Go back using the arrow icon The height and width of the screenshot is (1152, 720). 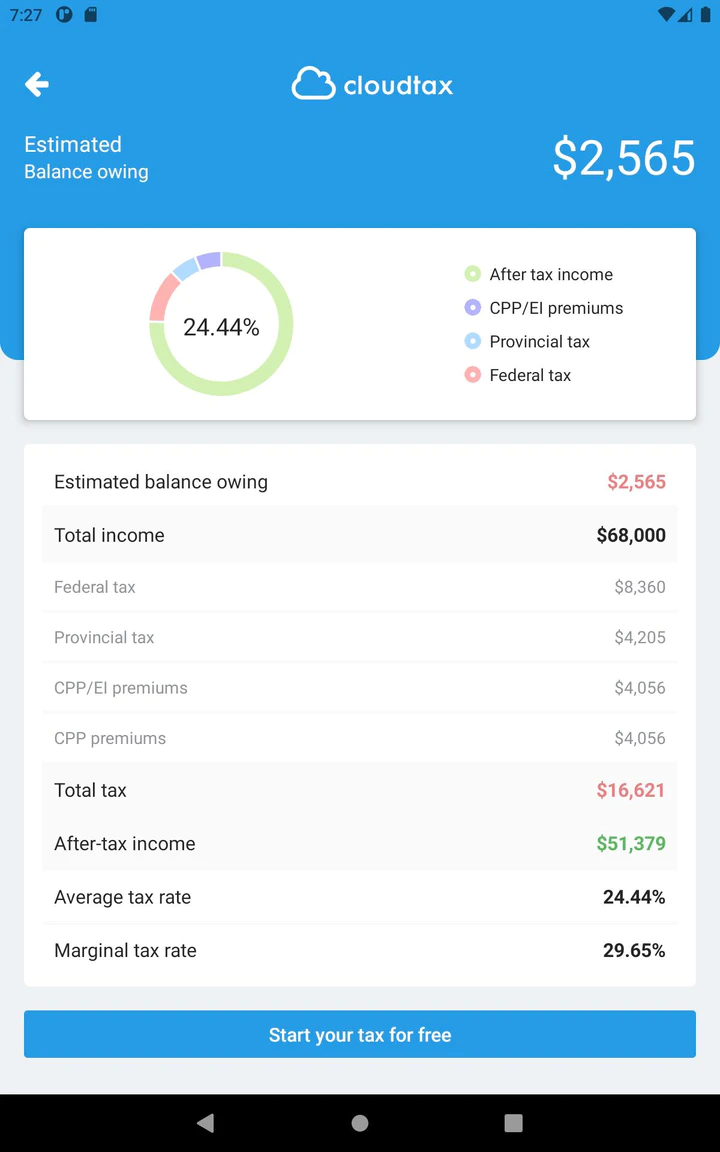click(37, 85)
